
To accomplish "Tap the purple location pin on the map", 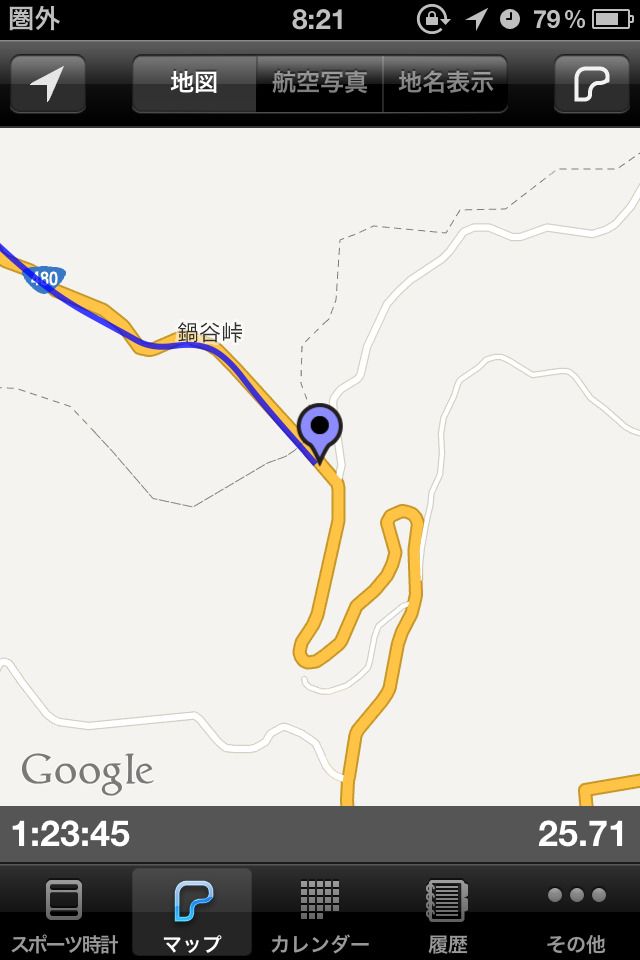I will coord(320,430).
